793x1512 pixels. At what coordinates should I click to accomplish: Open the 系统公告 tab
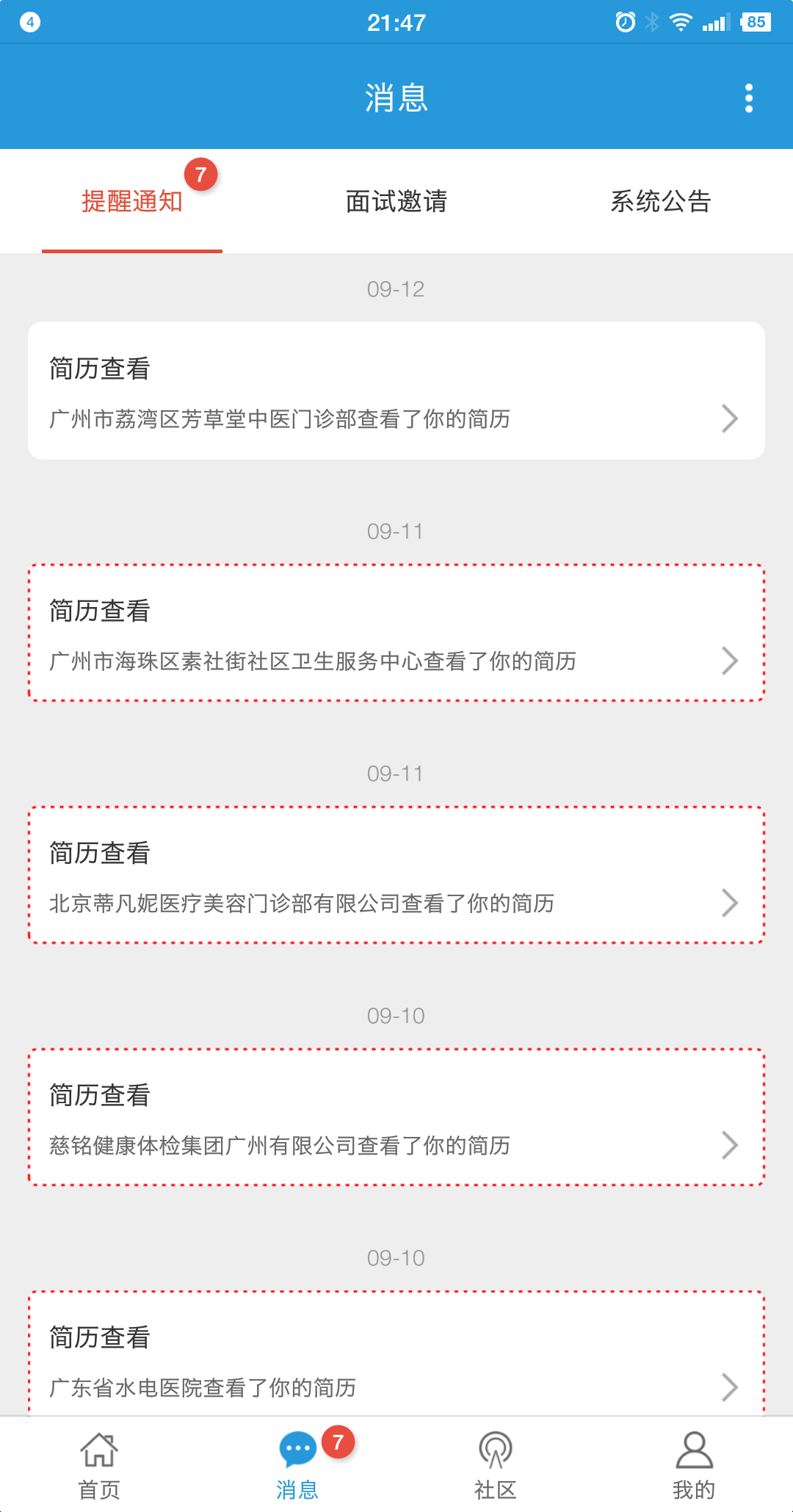[x=659, y=202]
